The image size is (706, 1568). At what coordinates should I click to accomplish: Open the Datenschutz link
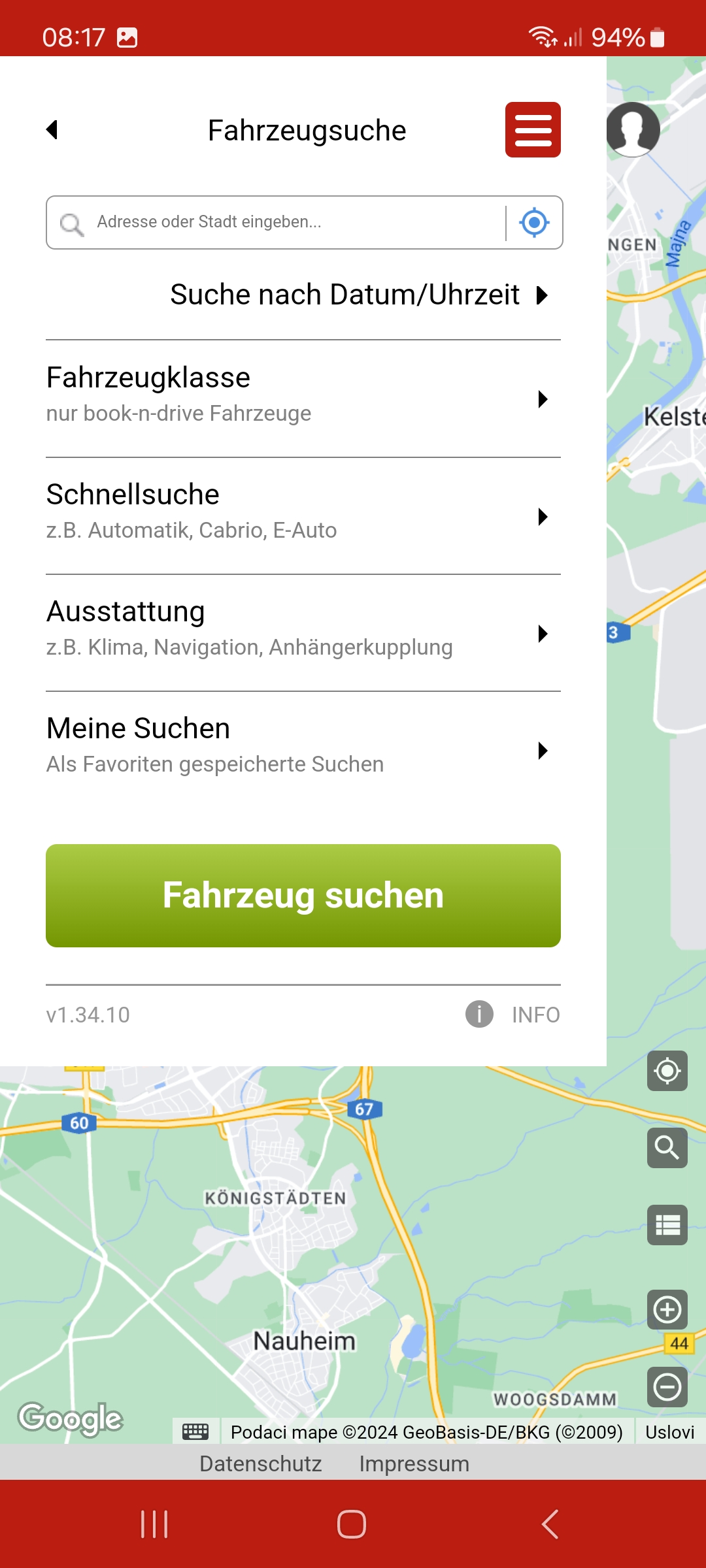pos(260,1463)
